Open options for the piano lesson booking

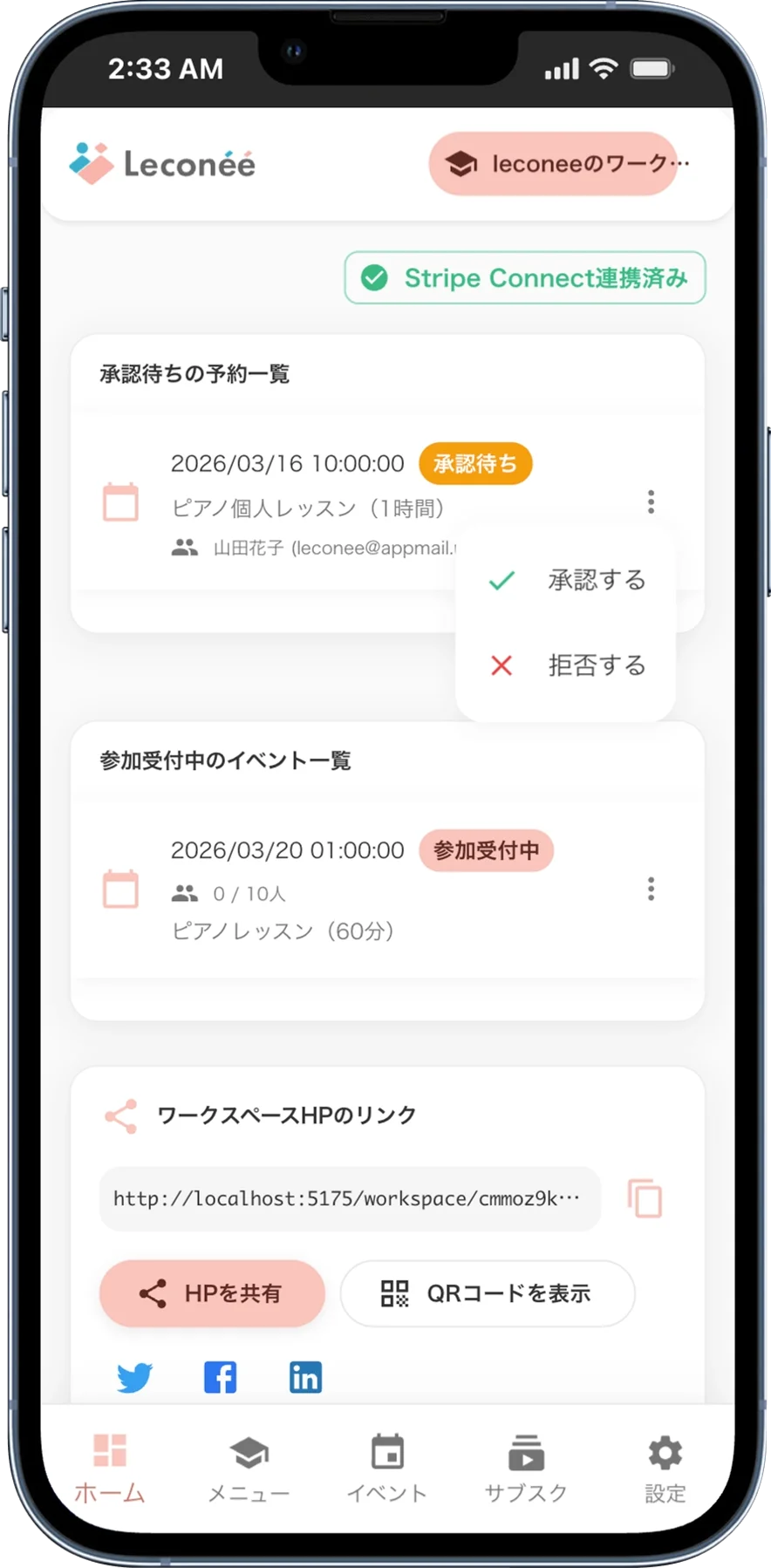pos(651,501)
